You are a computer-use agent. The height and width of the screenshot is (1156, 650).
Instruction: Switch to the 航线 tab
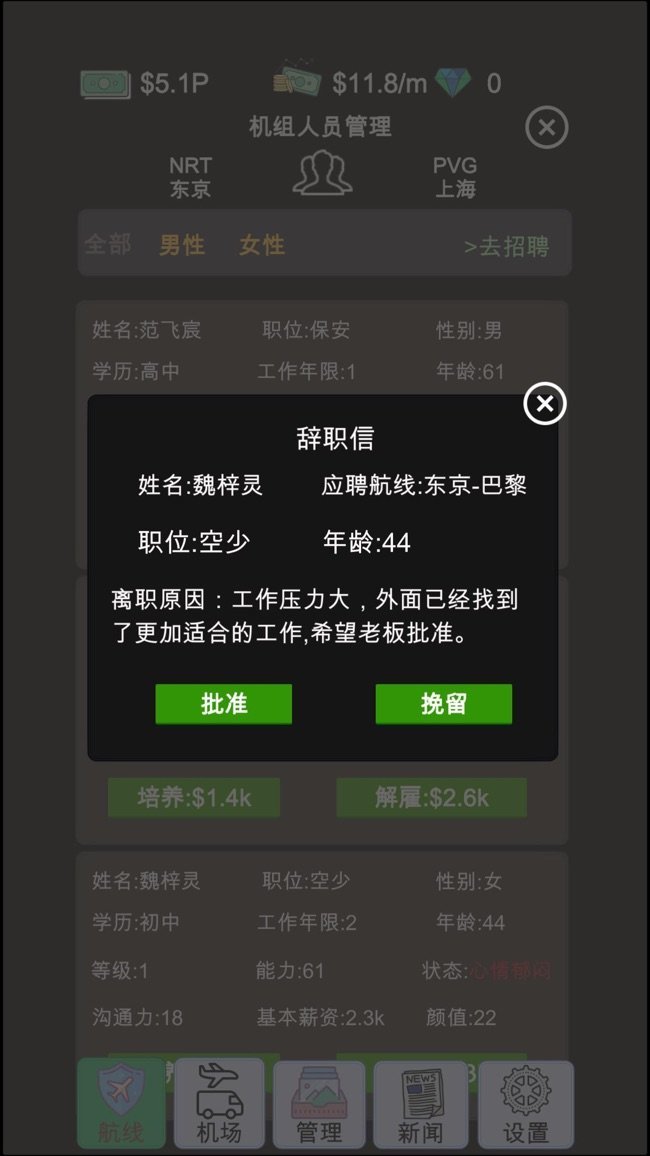coord(121,1104)
